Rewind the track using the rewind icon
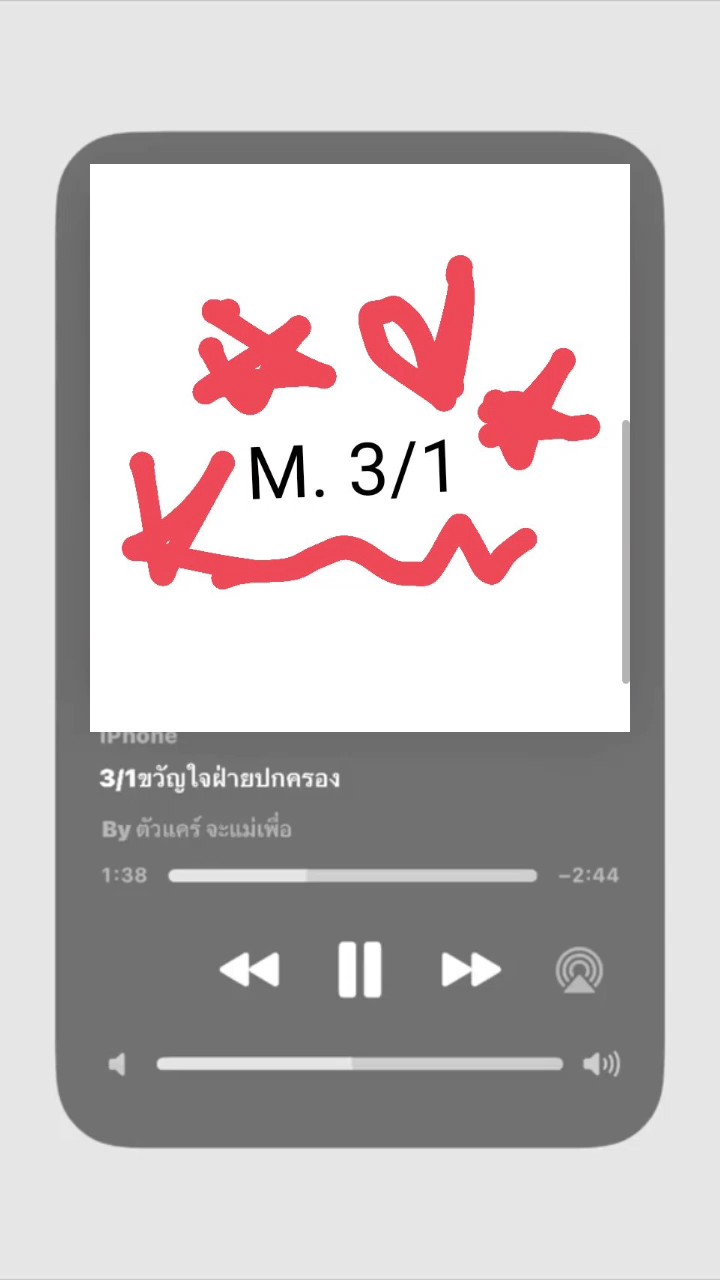 pyautogui.click(x=250, y=968)
